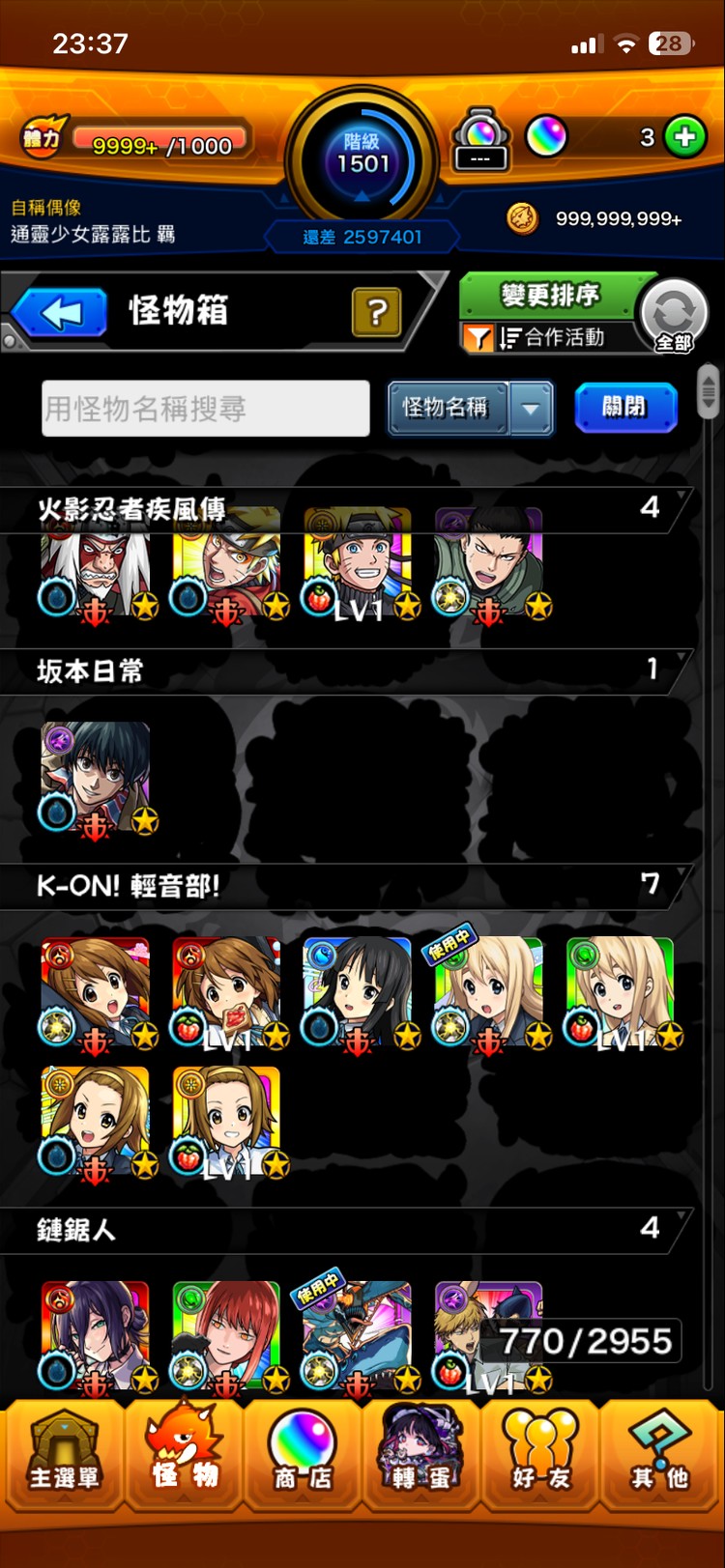
Task: Open the question mark help button
Action: click(377, 311)
